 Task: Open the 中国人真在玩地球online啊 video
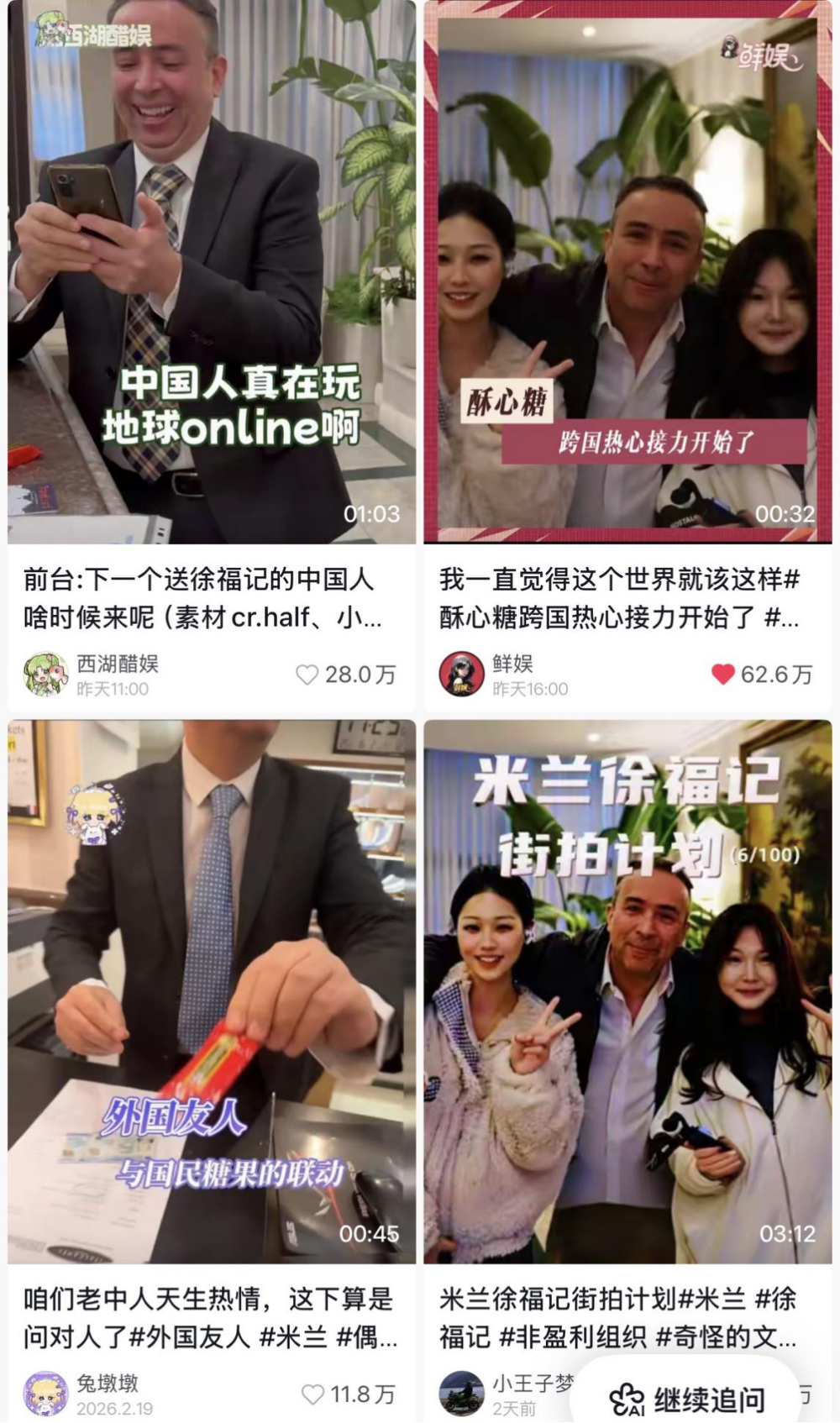click(212, 272)
